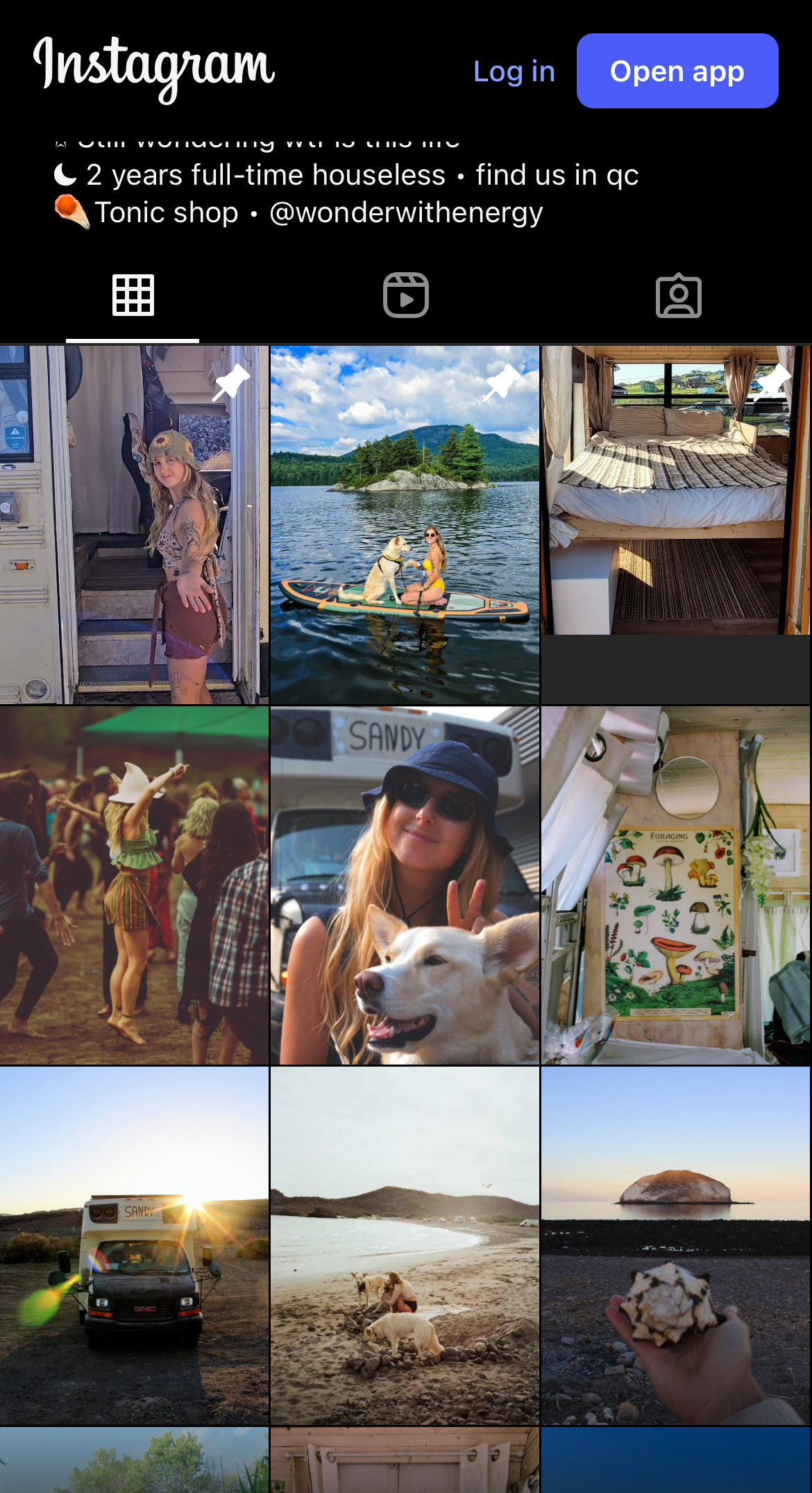Open pinned post of woman in bus doorway
812x1493 pixels.
pos(134,525)
